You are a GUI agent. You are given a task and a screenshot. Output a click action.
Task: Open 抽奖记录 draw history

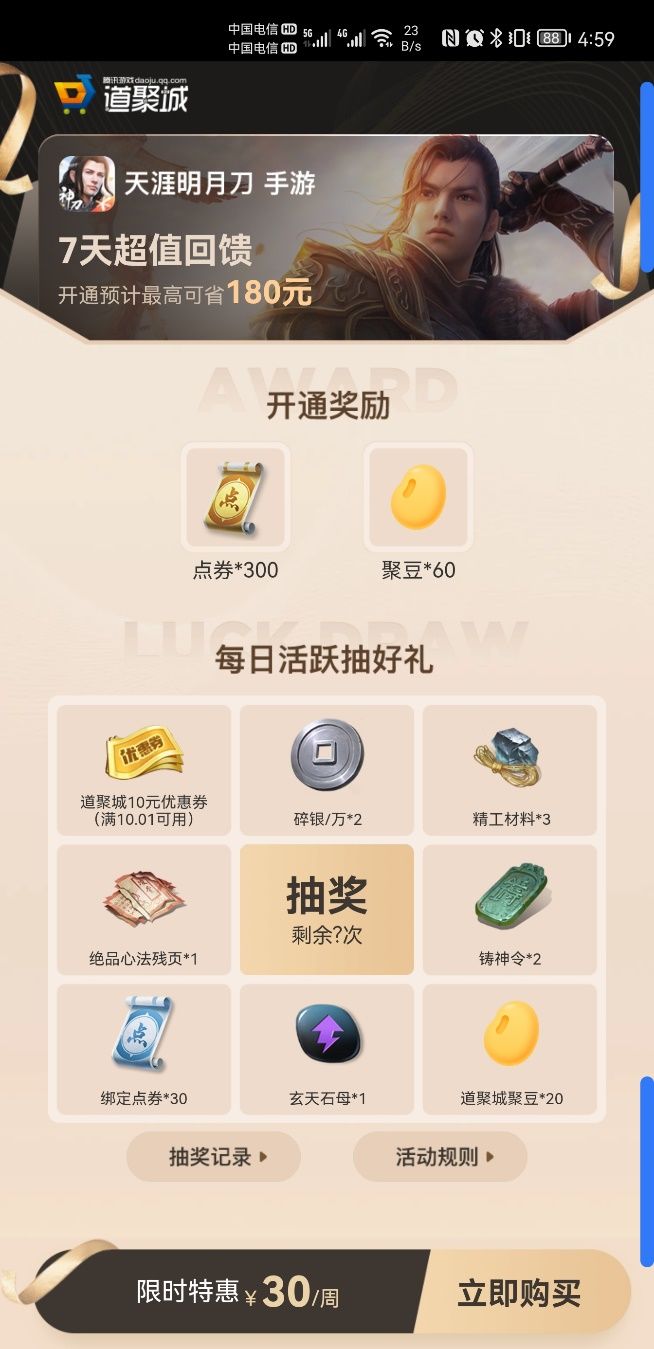[x=213, y=1157]
